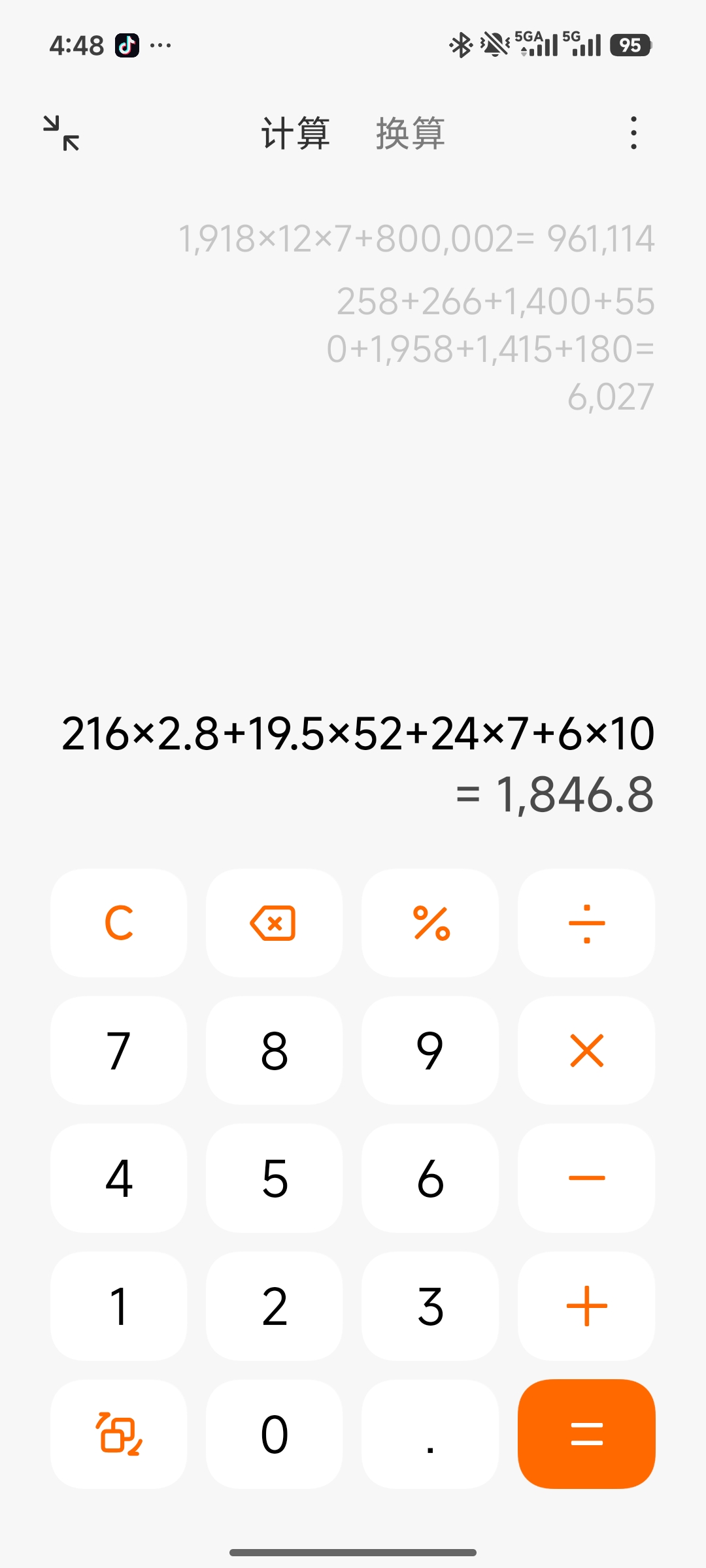Image resolution: width=706 pixels, height=1568 pixels.
Task: Enter the decimal point
Action: pyautogui.click(x=430, y=1434)
